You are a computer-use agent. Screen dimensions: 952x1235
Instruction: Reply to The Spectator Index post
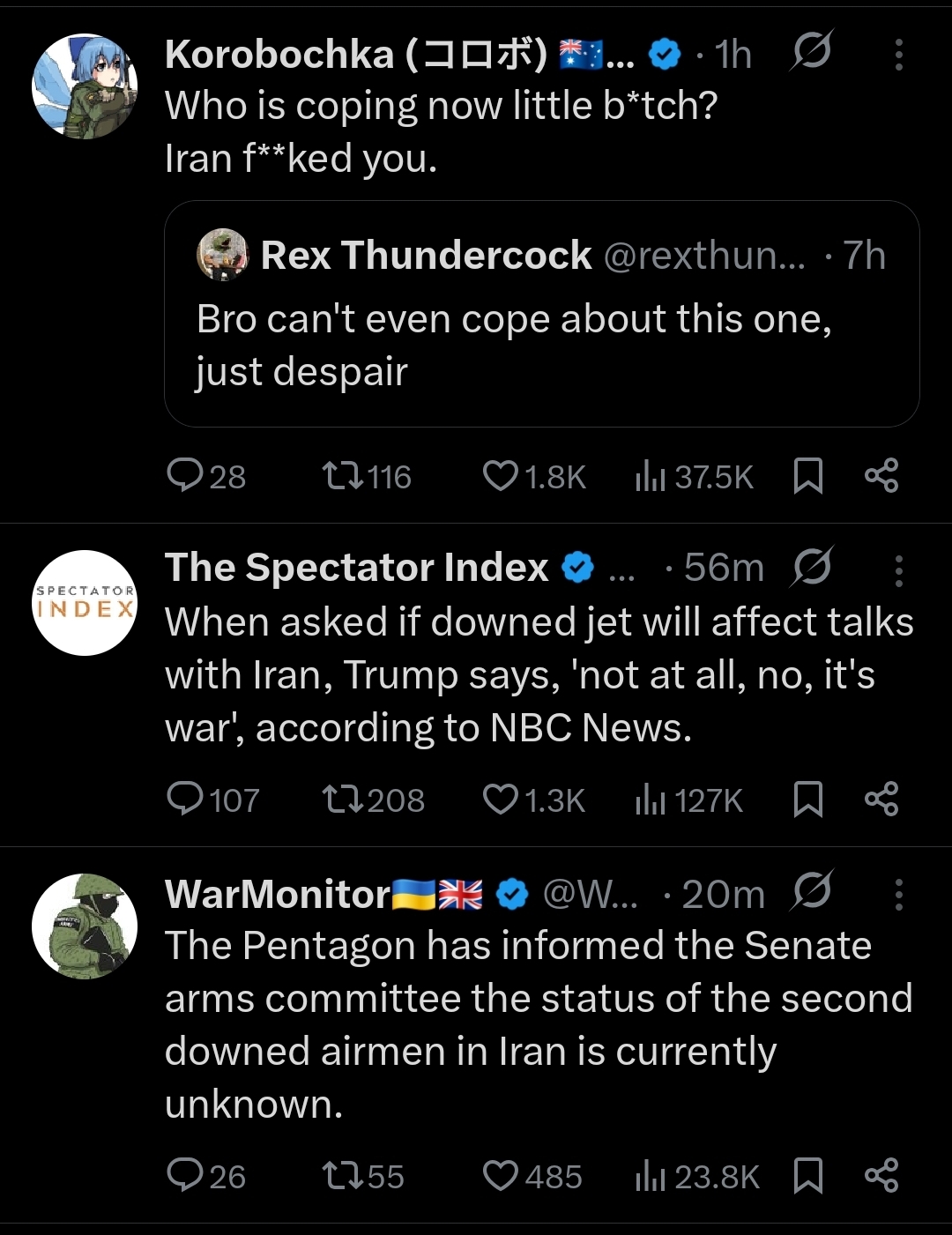[x=185, y=800]
